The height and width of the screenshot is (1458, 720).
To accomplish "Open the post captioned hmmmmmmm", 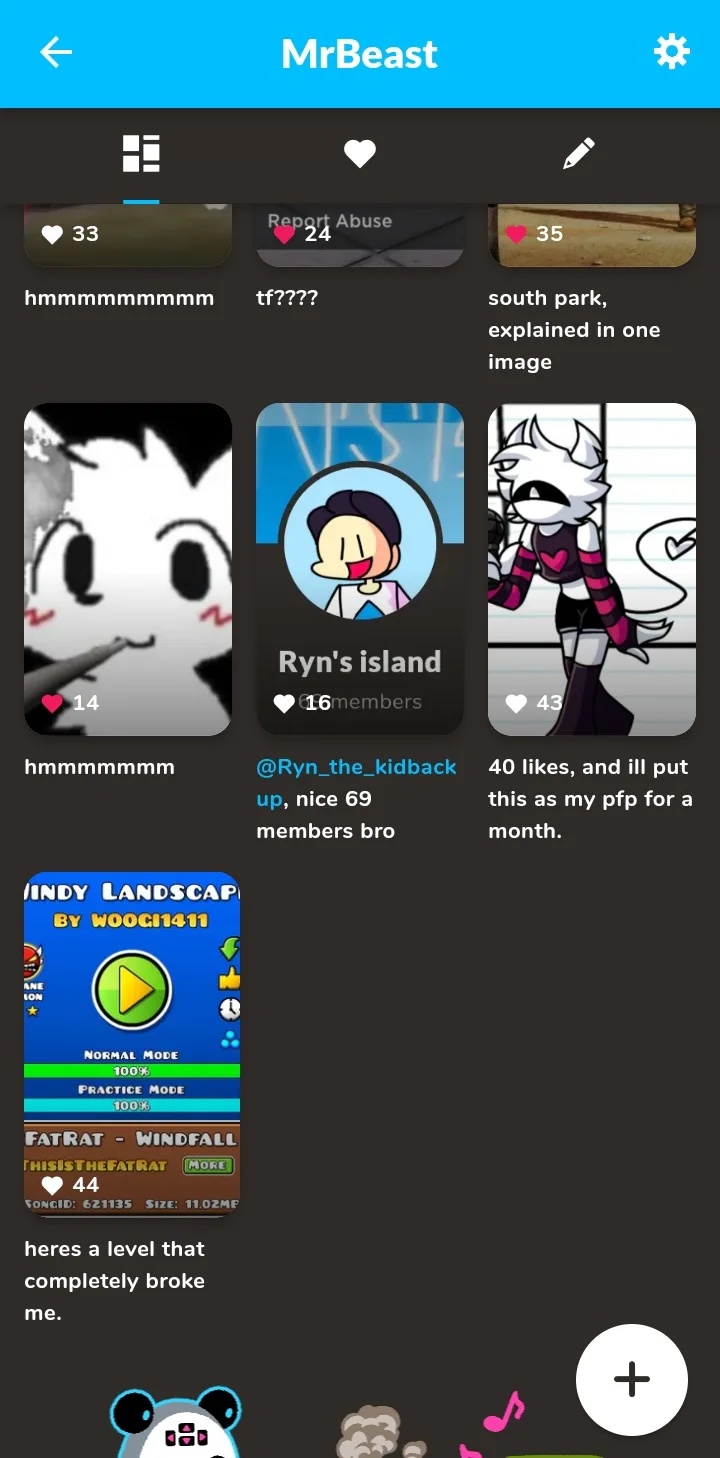I will pyautogui.click(x=128, y=569).
